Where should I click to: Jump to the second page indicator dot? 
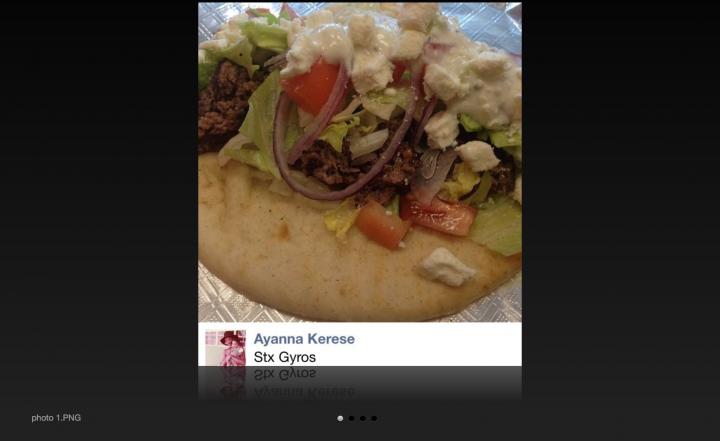click(x=351, y=418)
